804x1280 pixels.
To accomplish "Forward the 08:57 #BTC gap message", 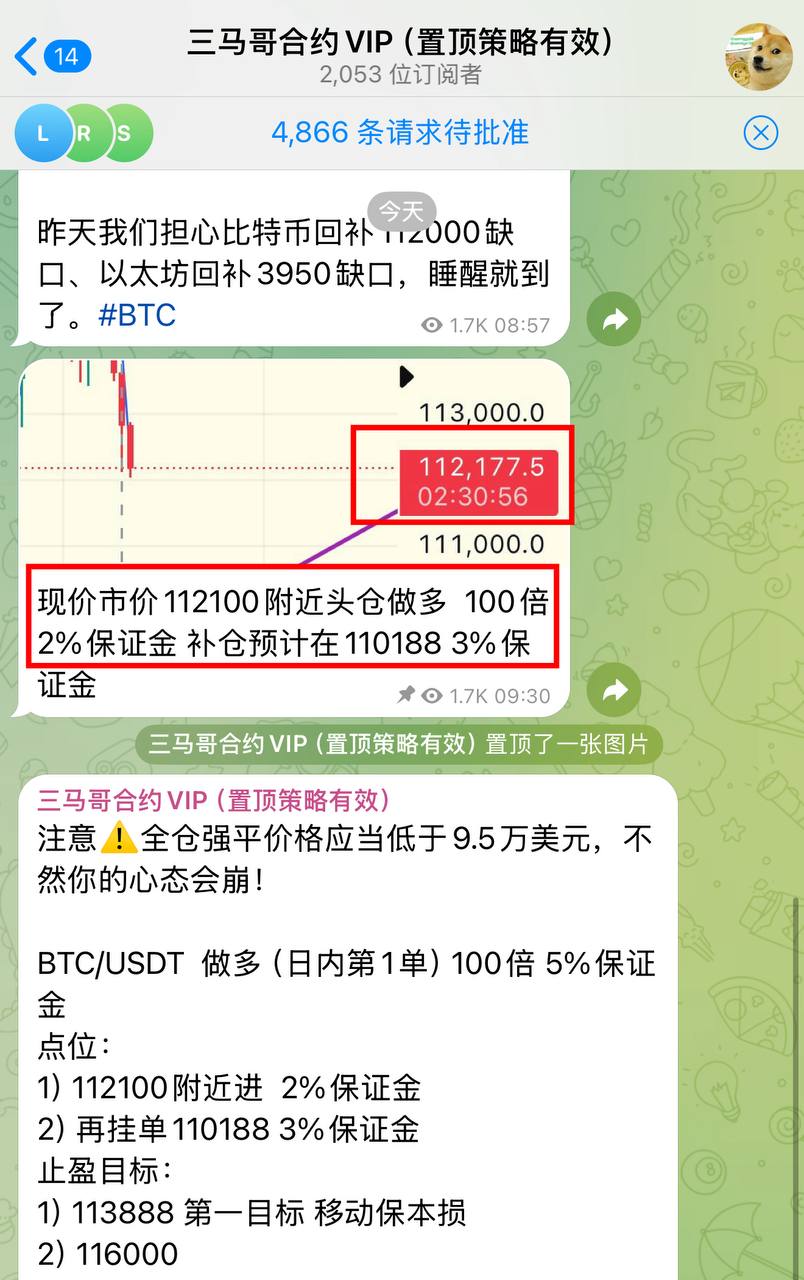I will (x=614, y=319).
